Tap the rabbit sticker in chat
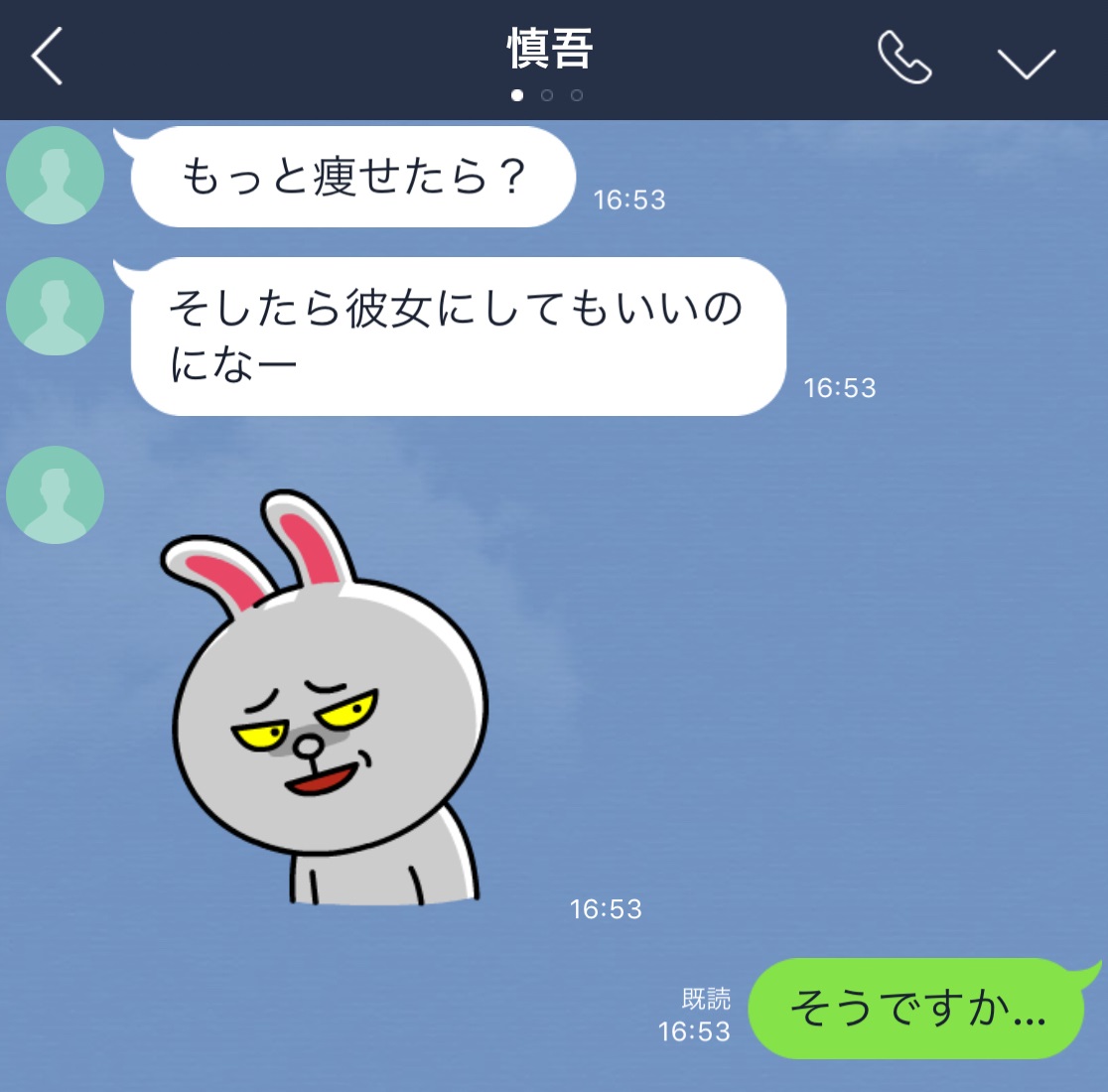The image size is (1108, 1092). [x=328, y=705]
